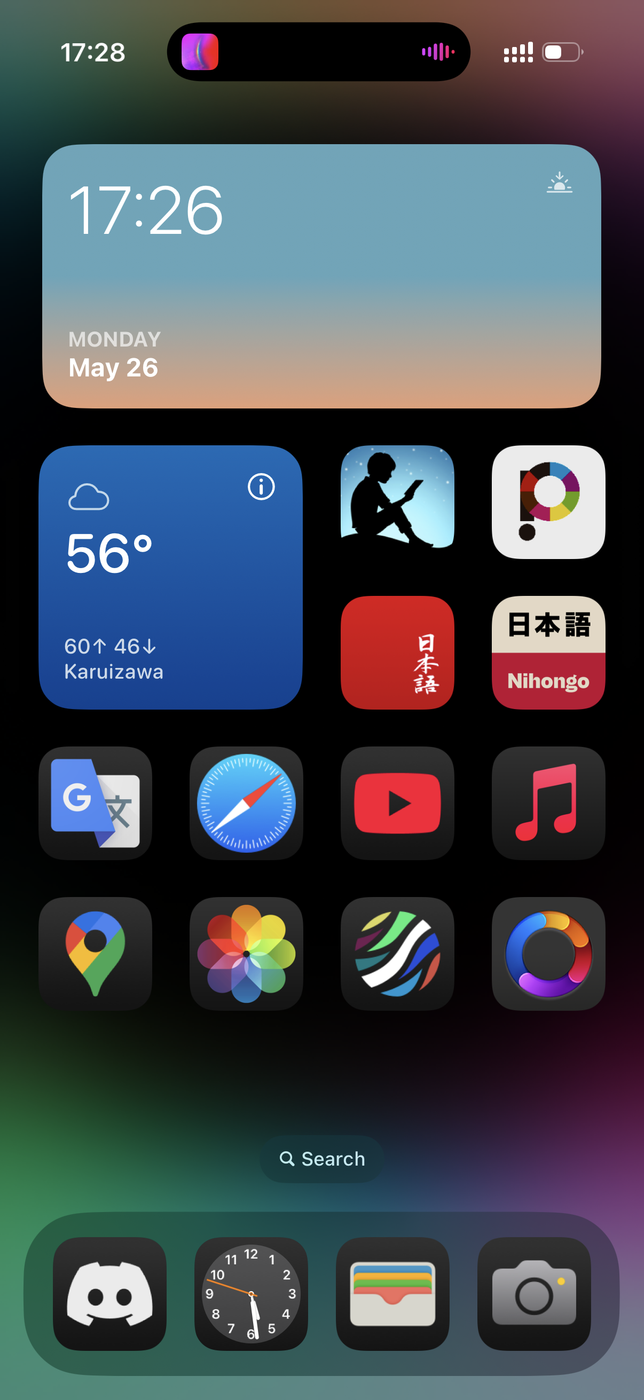This screenshot has width=644, height=1400.
Task: Open Google Maps
Action: (95, 954)
